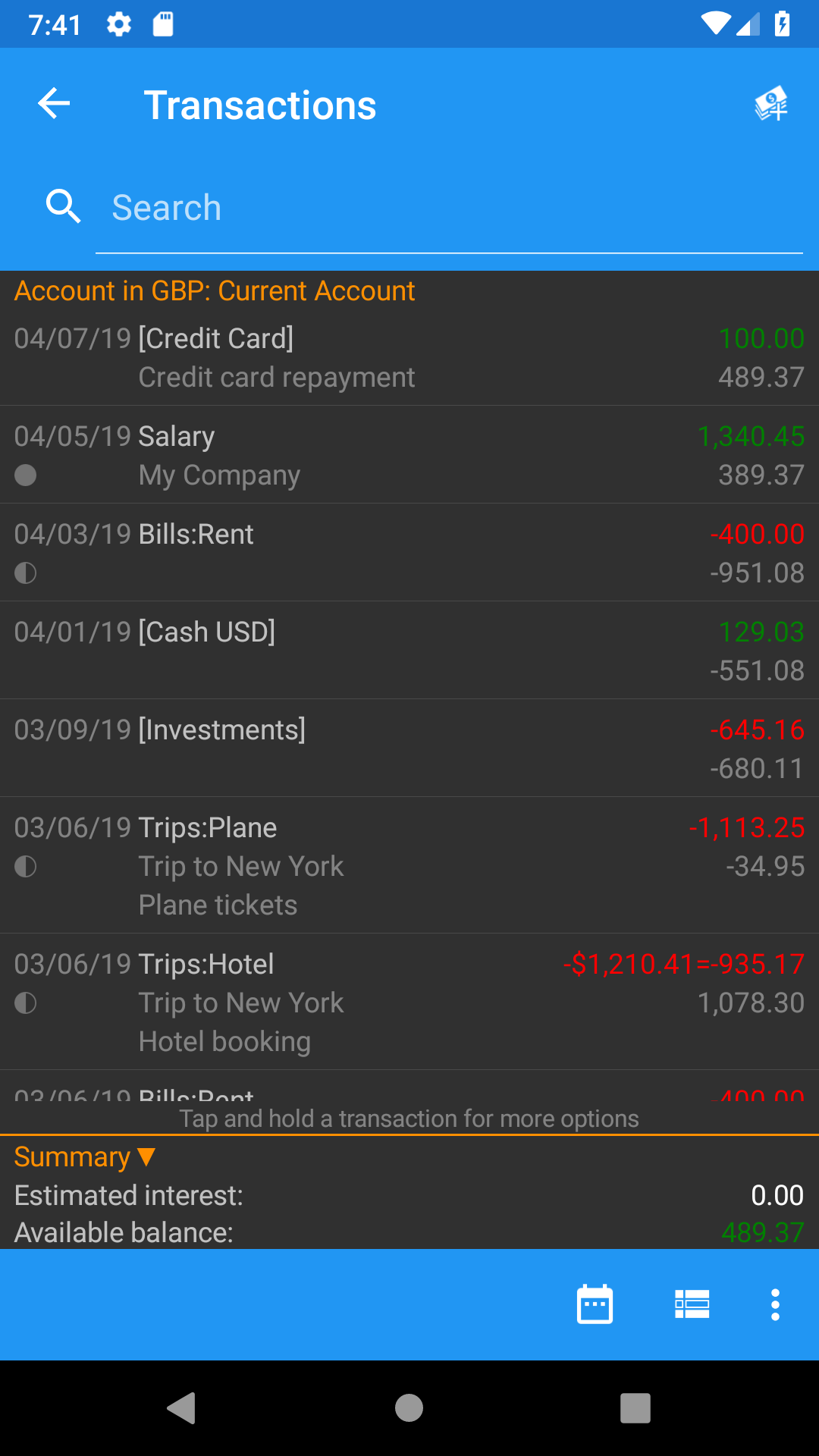Tap the list view icon in bottom bar
Screen dimensions: 819x1456
click(692, 1304)
